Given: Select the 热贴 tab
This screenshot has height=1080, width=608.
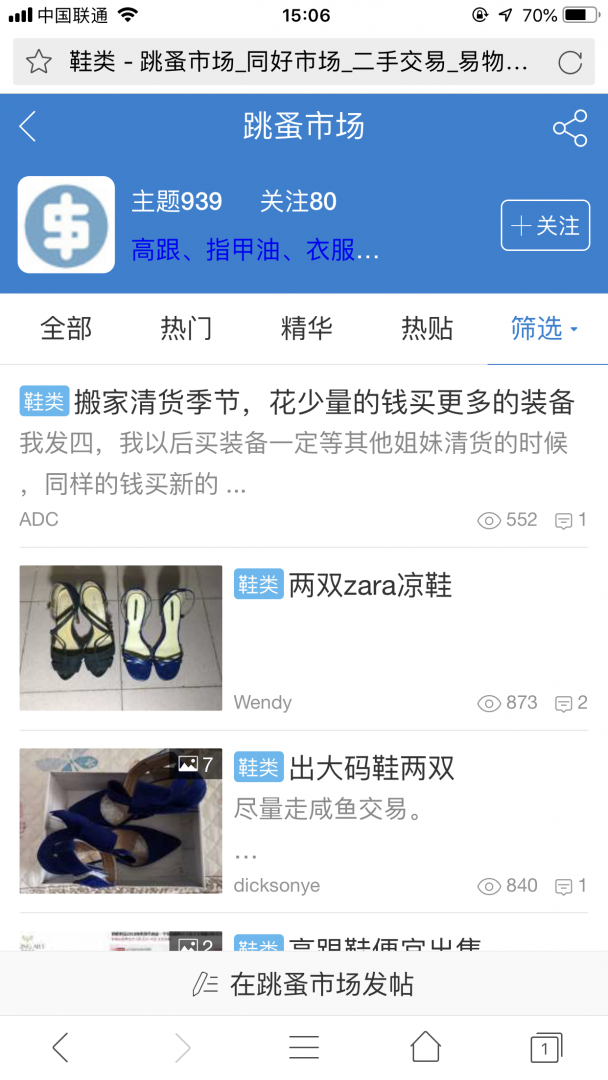Looking at the screenshot, I should [427, 329].
